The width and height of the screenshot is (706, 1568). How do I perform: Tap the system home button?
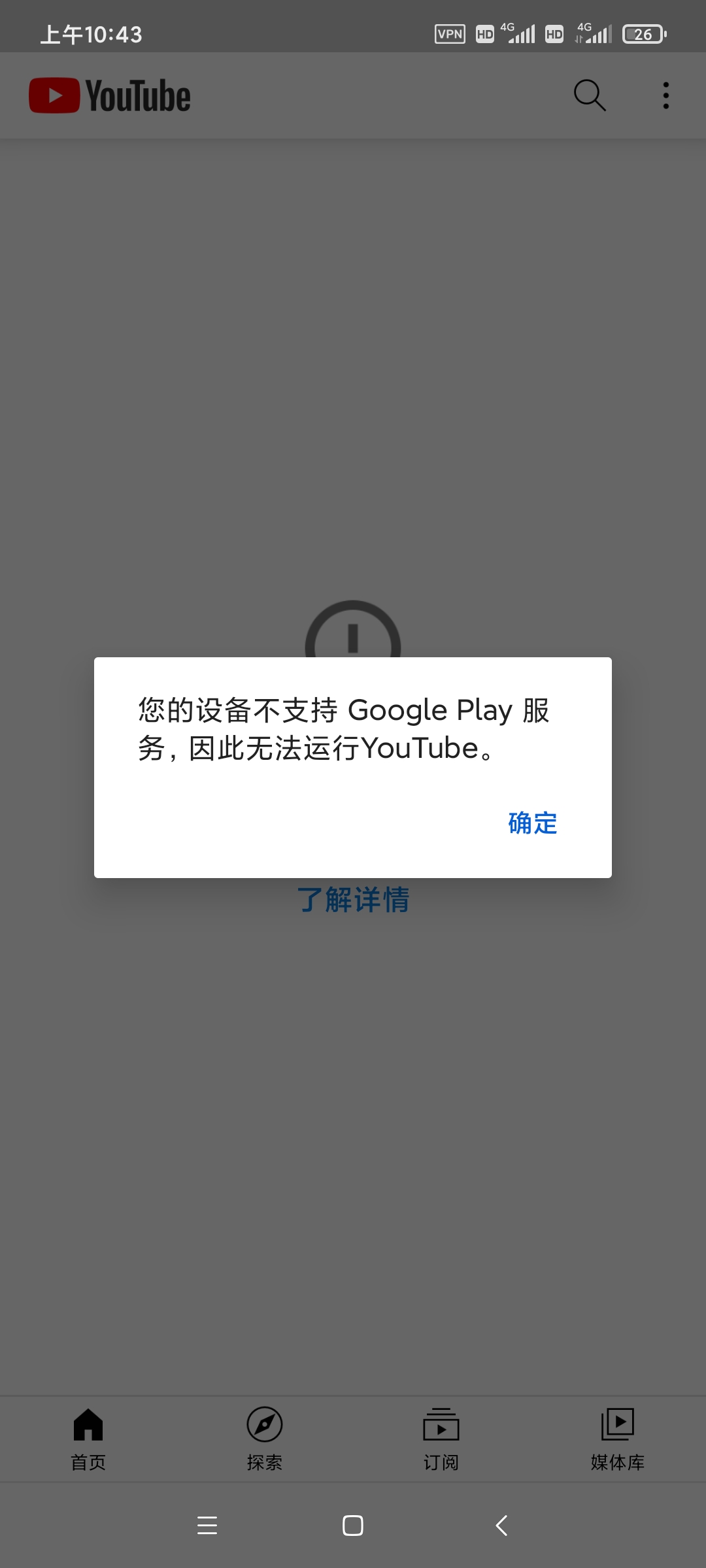(353, 1526)
